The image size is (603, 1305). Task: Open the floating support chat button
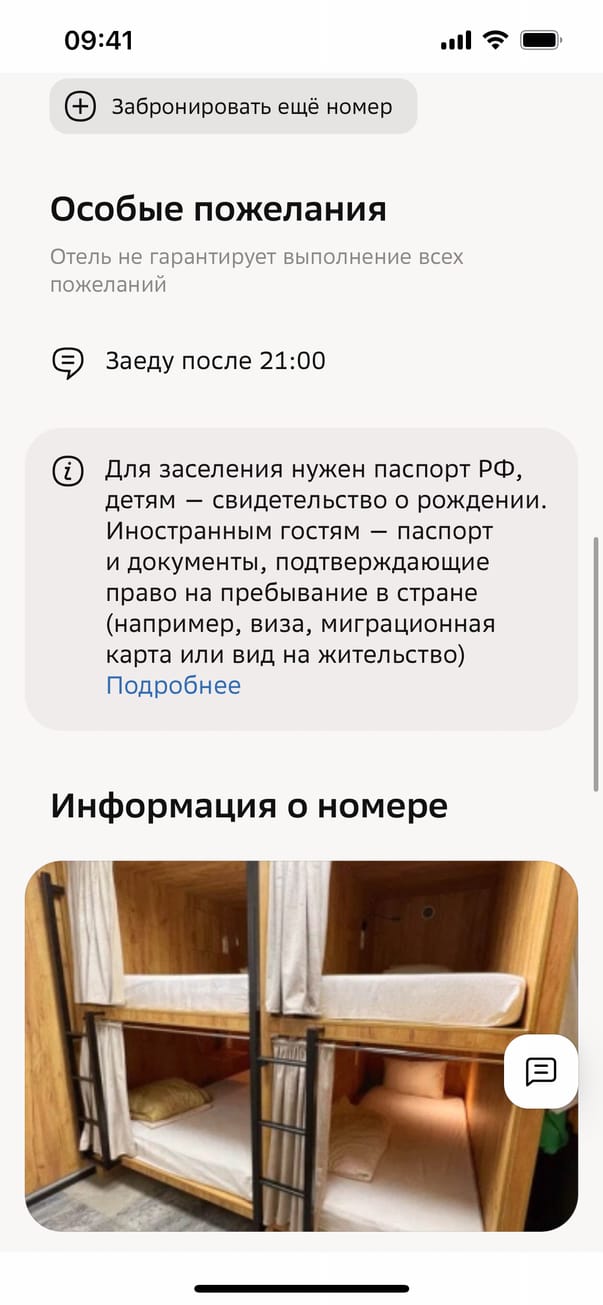coord(541,1071)
